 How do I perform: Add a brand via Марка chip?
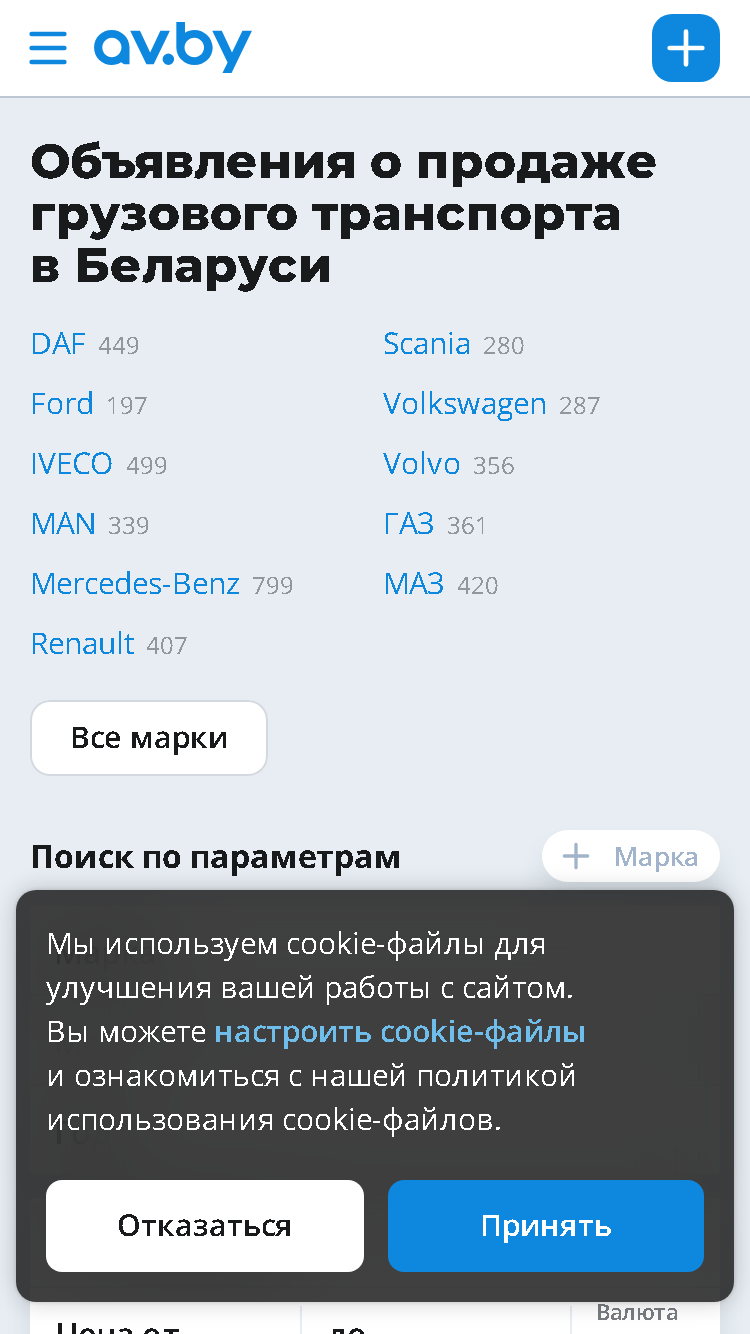pos(631,856)
